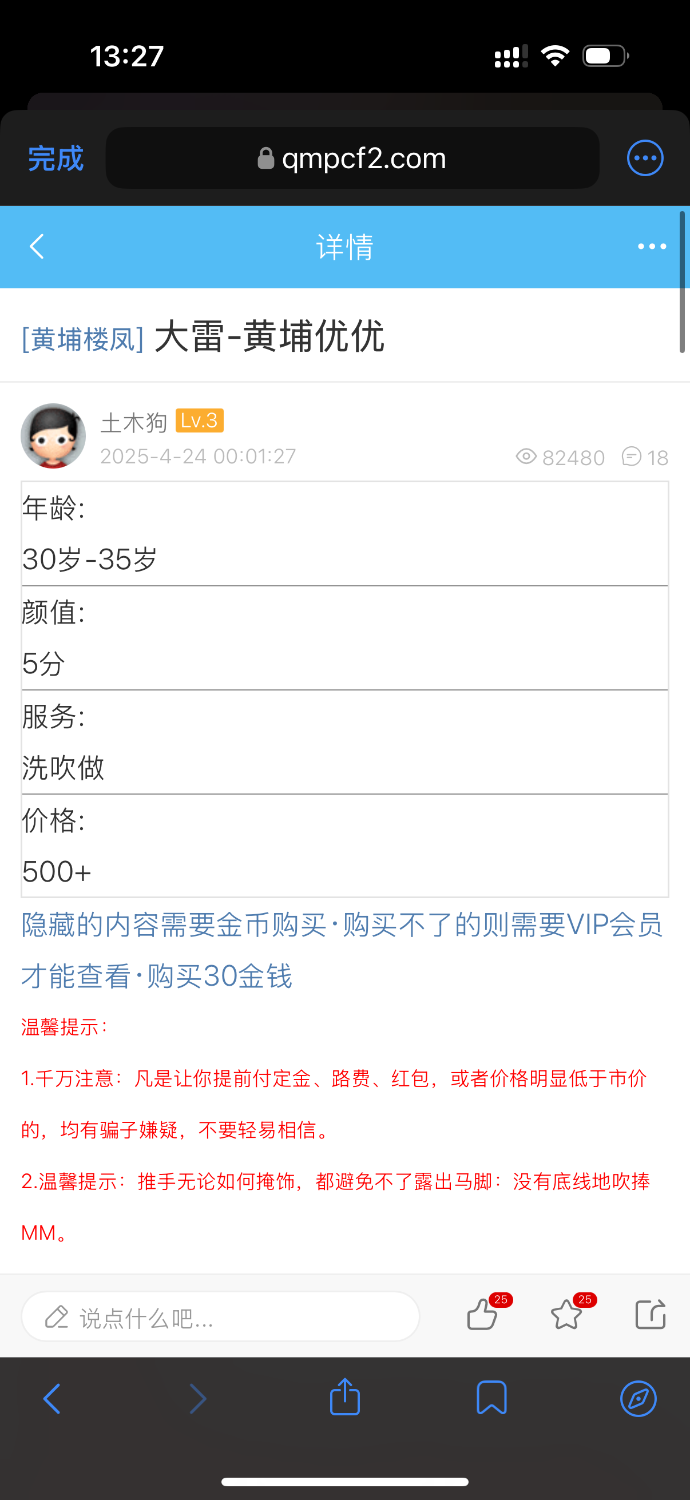The image size is (690, 1500).
Task: Open the browser's circled more-options menu
Action: pos(644,158)
